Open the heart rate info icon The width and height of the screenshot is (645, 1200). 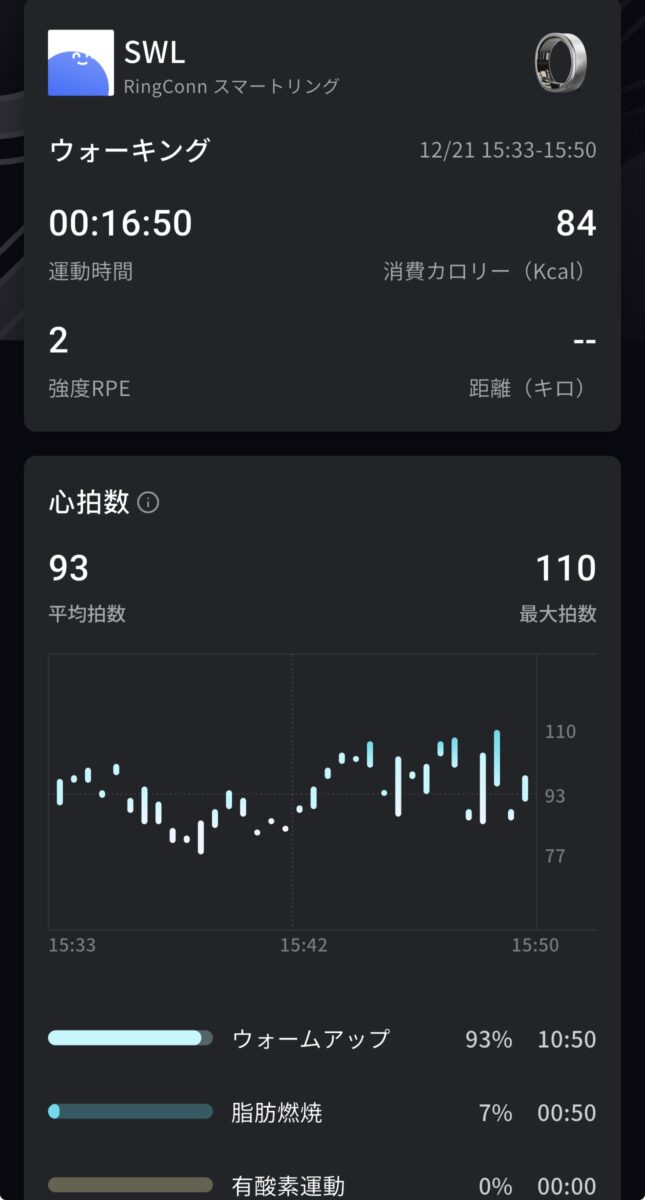pyautogui.click(x=148, y=503)
